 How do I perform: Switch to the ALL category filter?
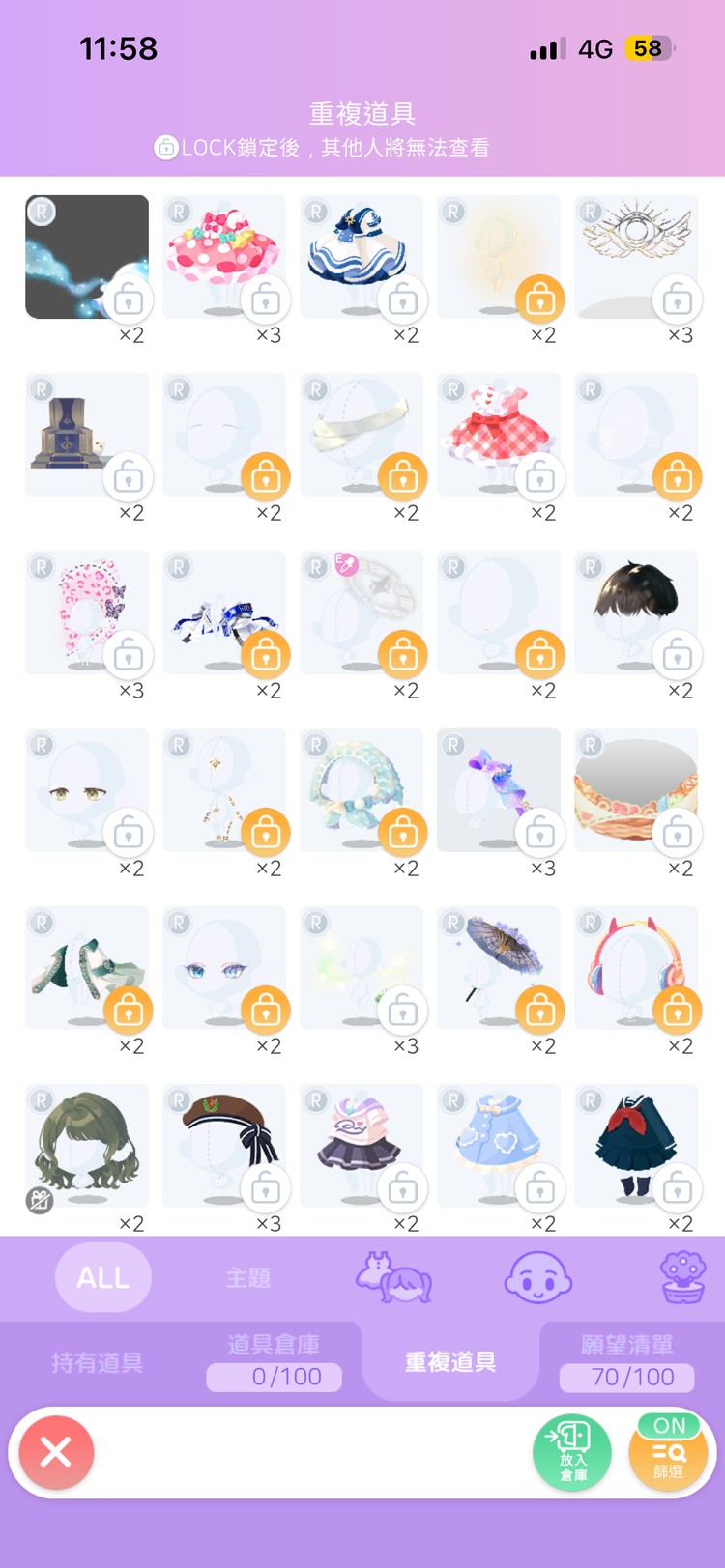pos(103,1277)
